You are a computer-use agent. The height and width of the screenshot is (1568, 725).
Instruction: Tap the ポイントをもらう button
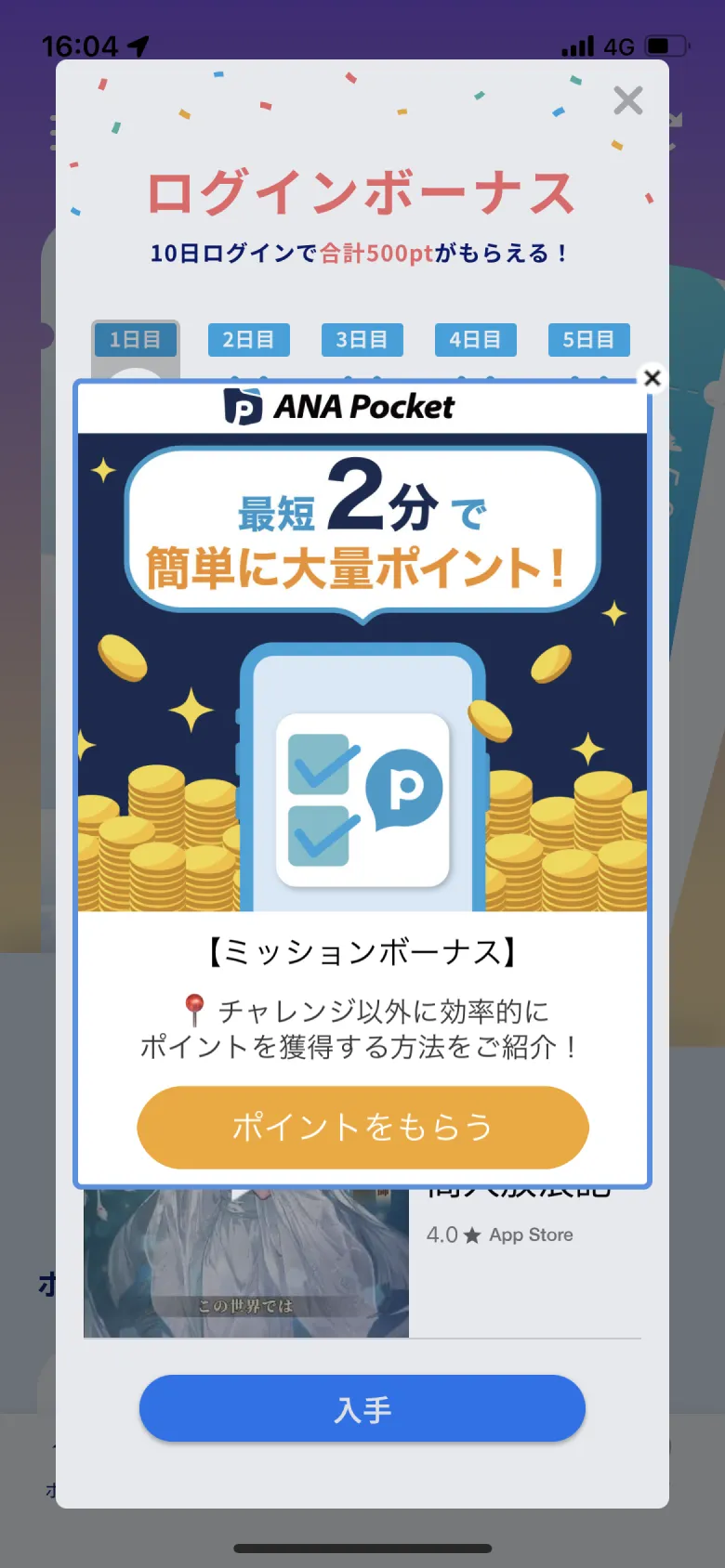362,1127
